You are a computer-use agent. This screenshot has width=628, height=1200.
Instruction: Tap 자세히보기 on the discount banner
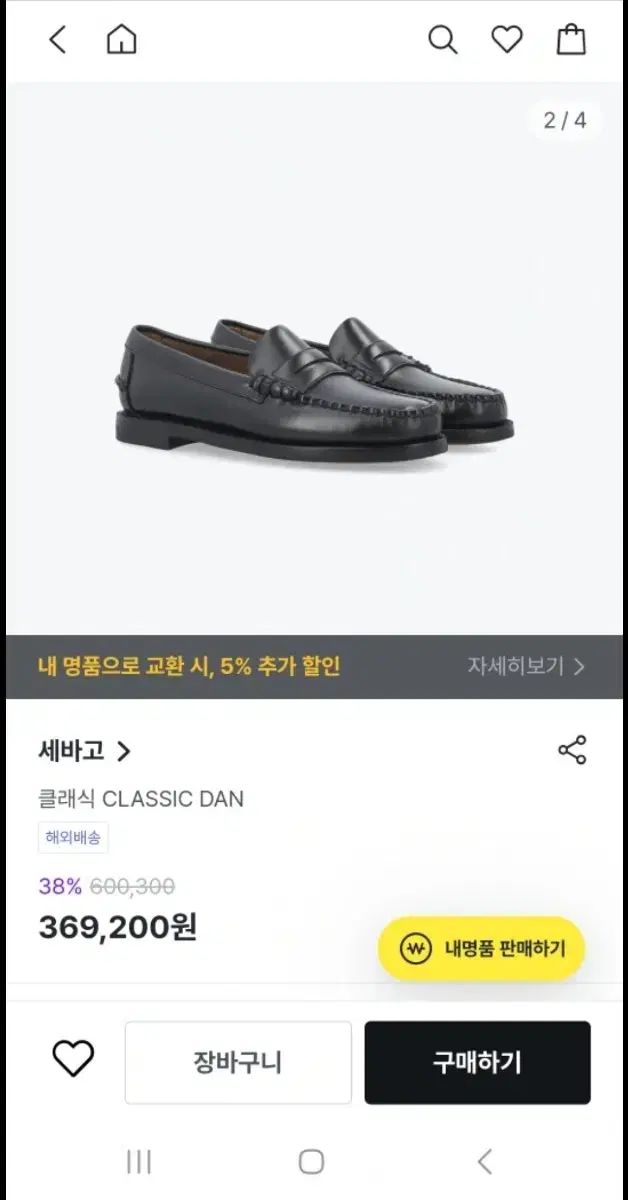[526, 666]
